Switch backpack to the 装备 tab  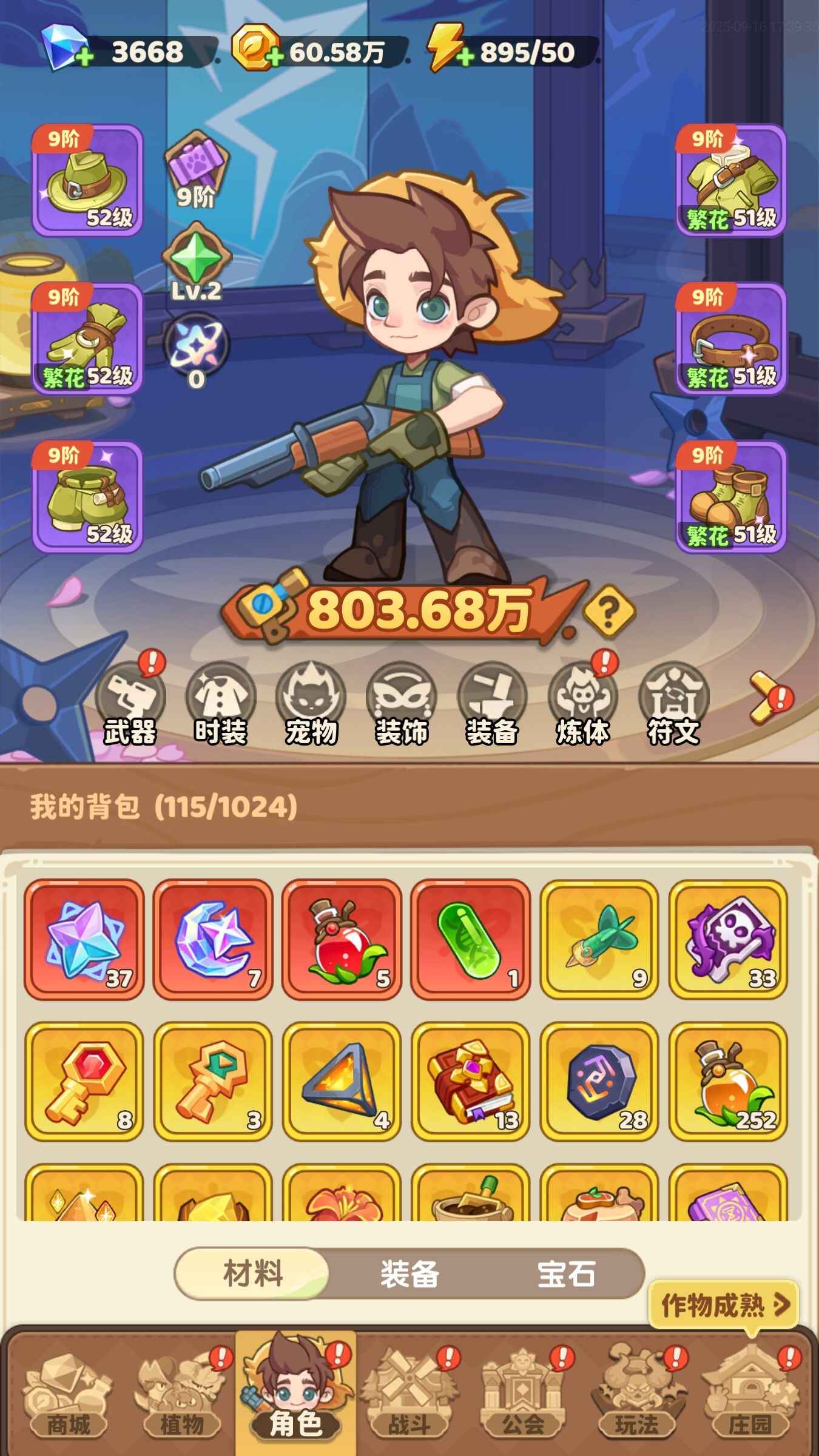tap(409, 1274)
